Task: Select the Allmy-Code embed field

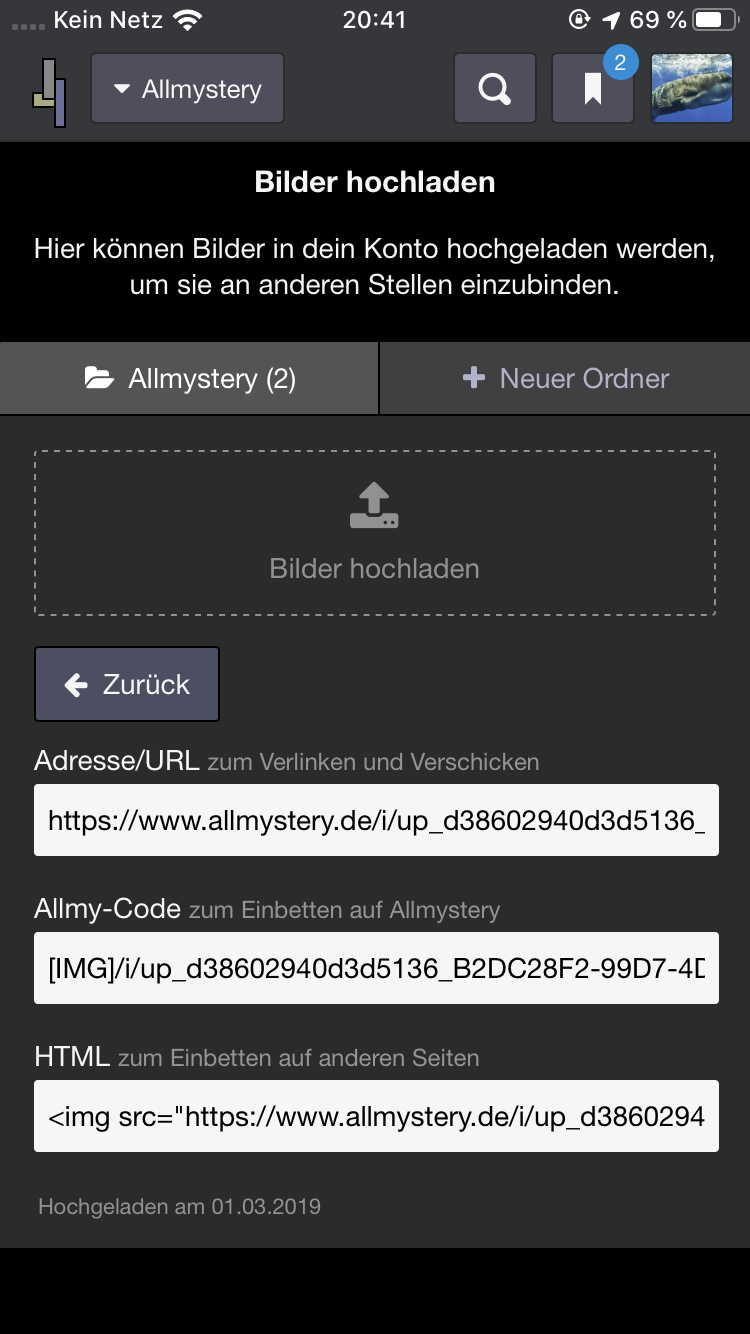Action: click(x=376, y=968)
